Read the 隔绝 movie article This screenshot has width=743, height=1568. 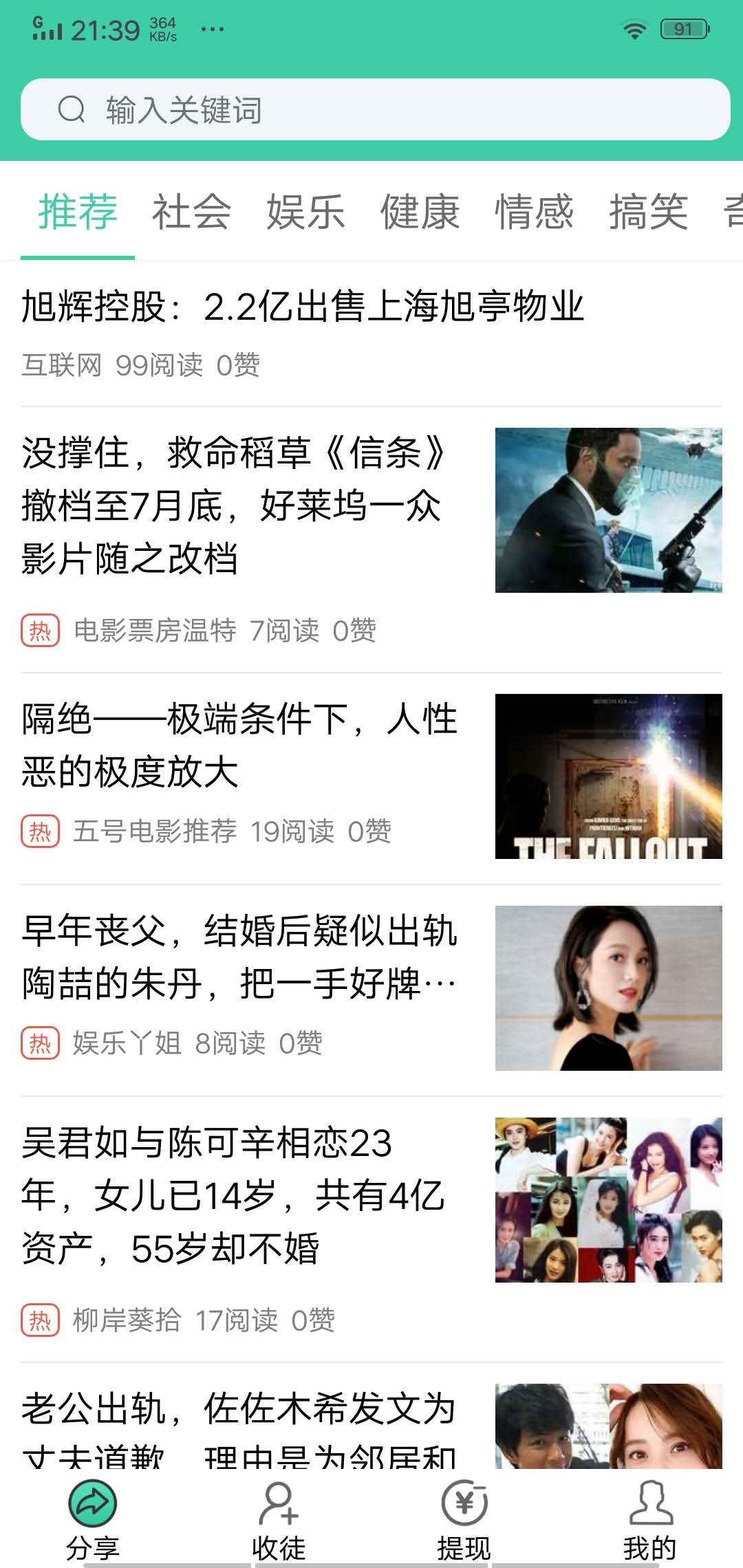pyautogui.click(x=239, y=745)
